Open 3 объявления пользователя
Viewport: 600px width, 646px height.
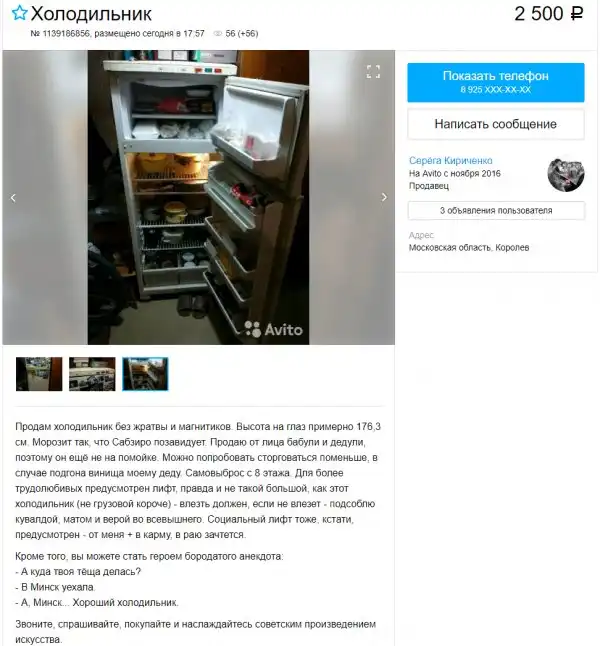pos(495,211)
